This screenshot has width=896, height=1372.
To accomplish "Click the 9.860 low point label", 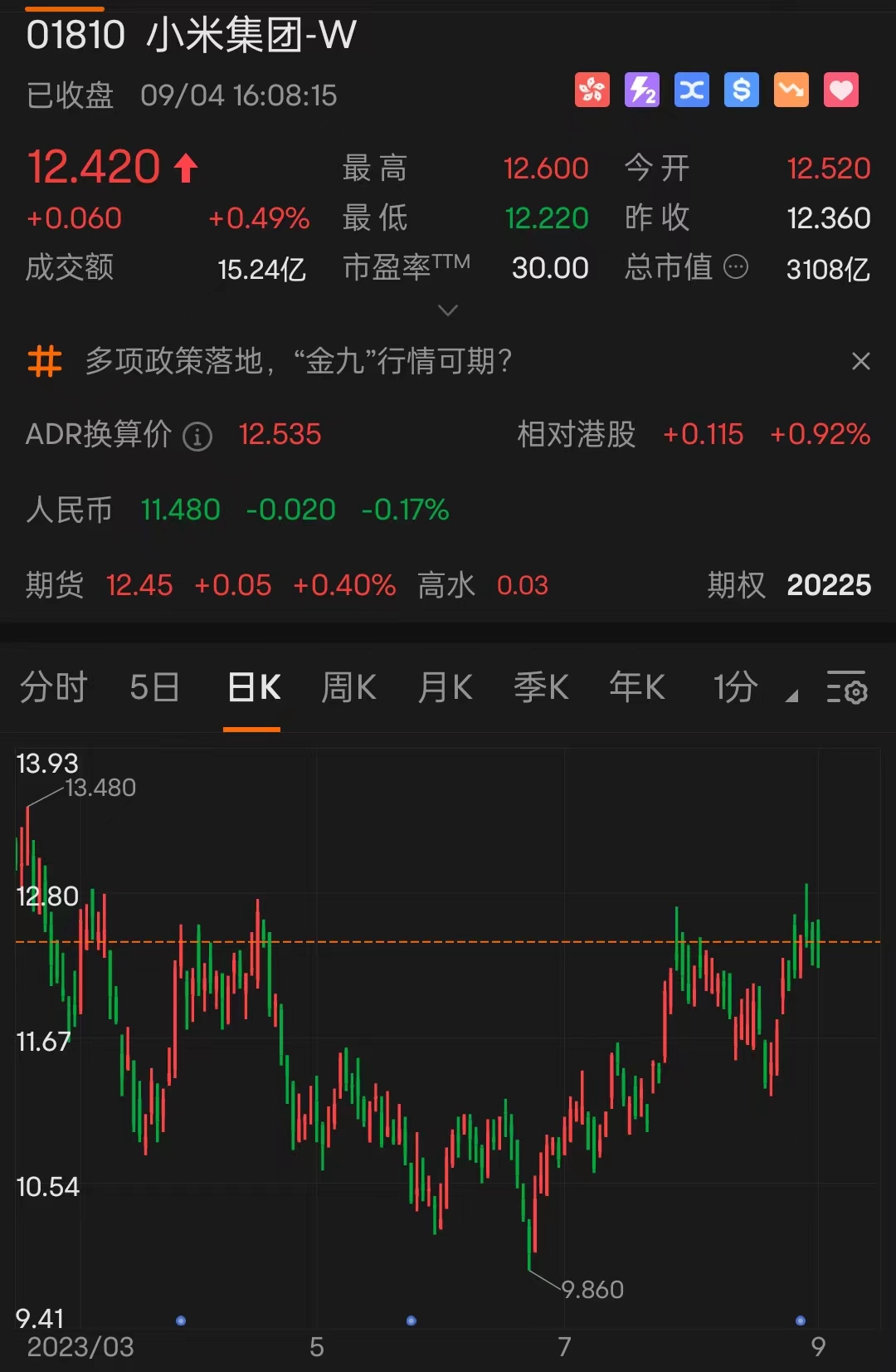I will click(x=592, y=1290).
